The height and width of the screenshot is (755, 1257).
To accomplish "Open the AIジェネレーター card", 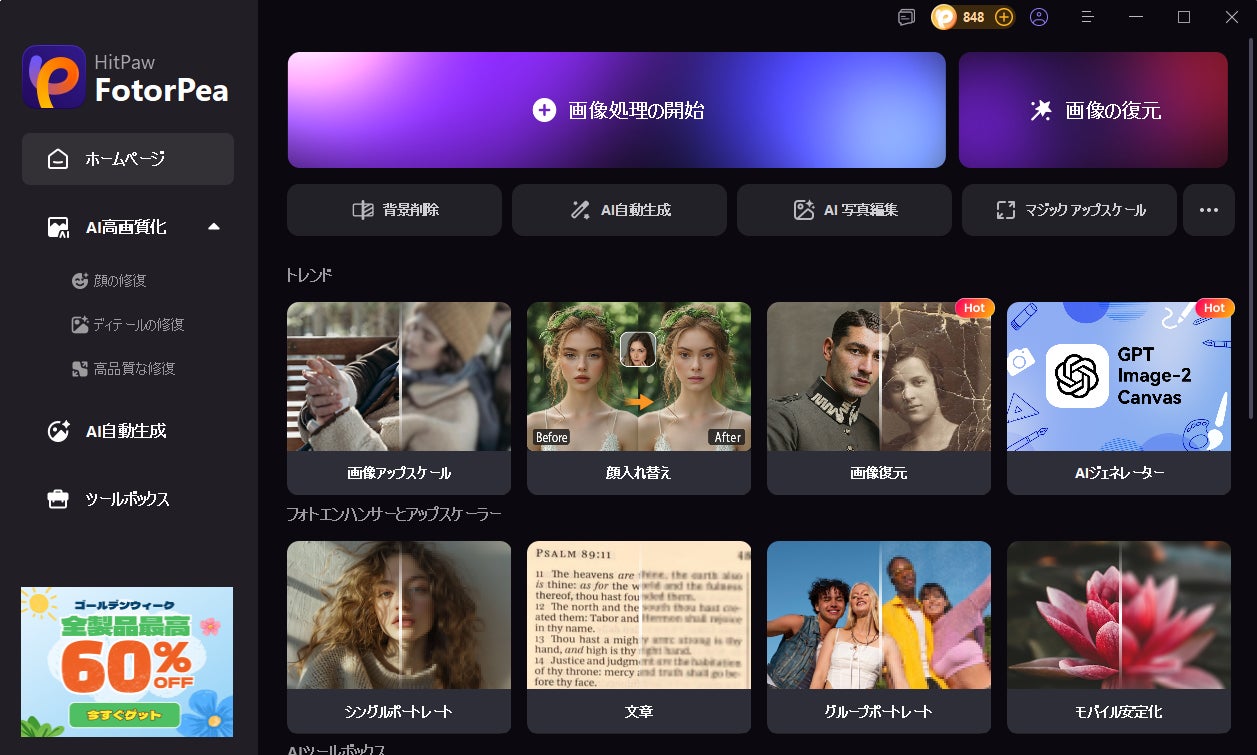I will click(x=1119, y=398).
